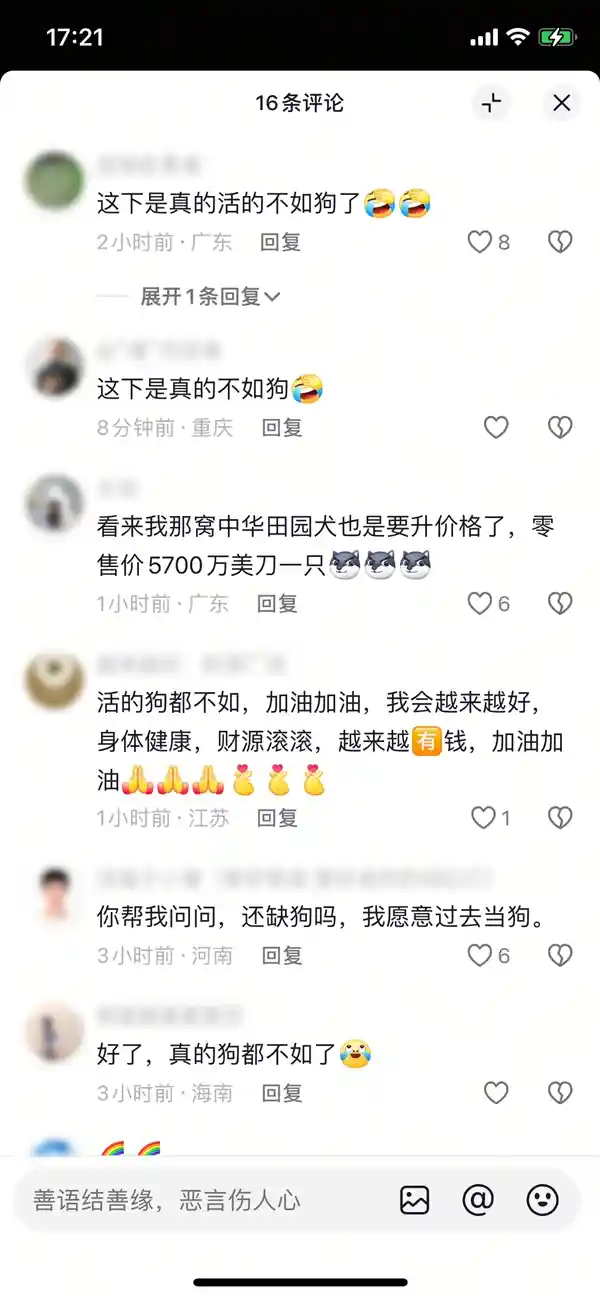The width and height of the screenshot is (600, 1299).
Task: Reply to the 江苏 comment
Action: coord(277,818)
